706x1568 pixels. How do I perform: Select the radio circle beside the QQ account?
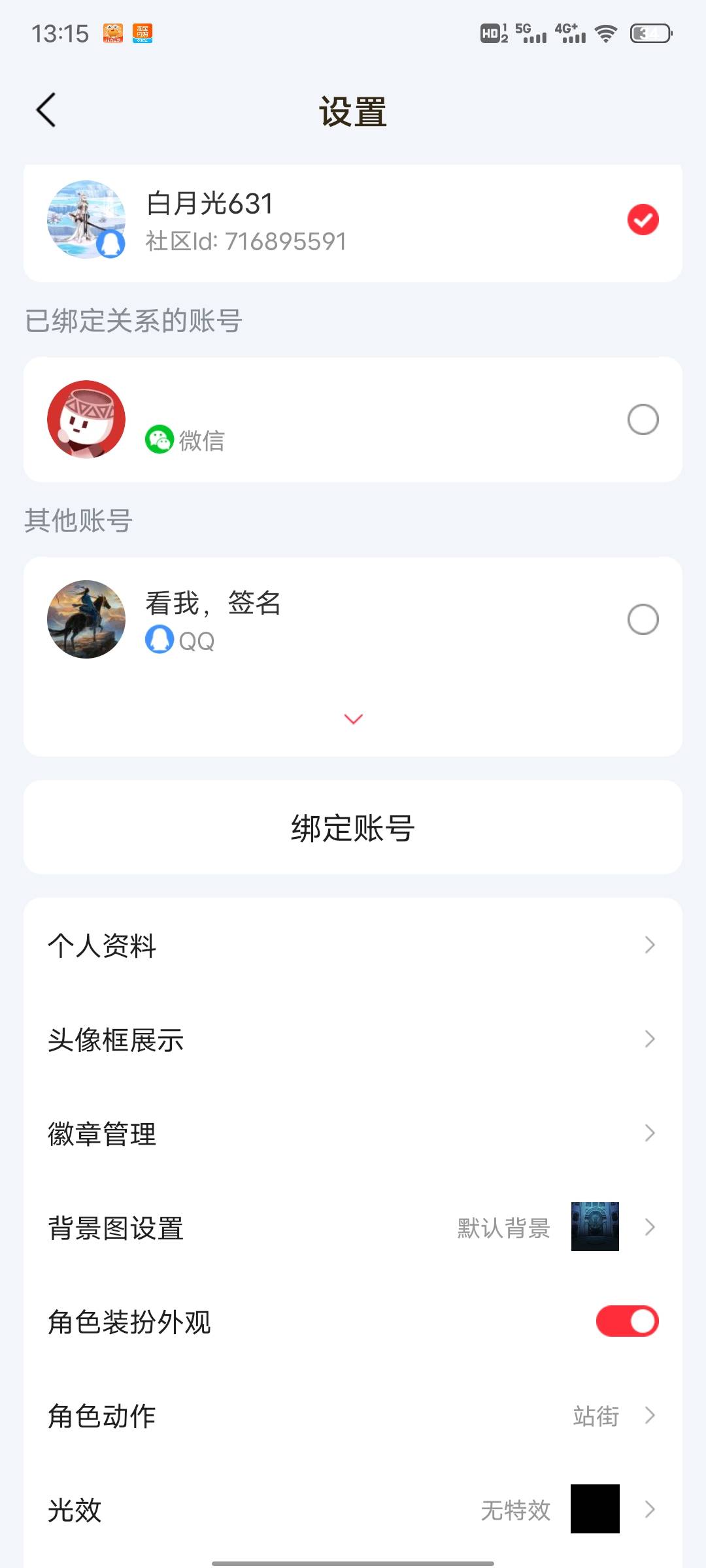pyautogui.click(x=643, y=619)
